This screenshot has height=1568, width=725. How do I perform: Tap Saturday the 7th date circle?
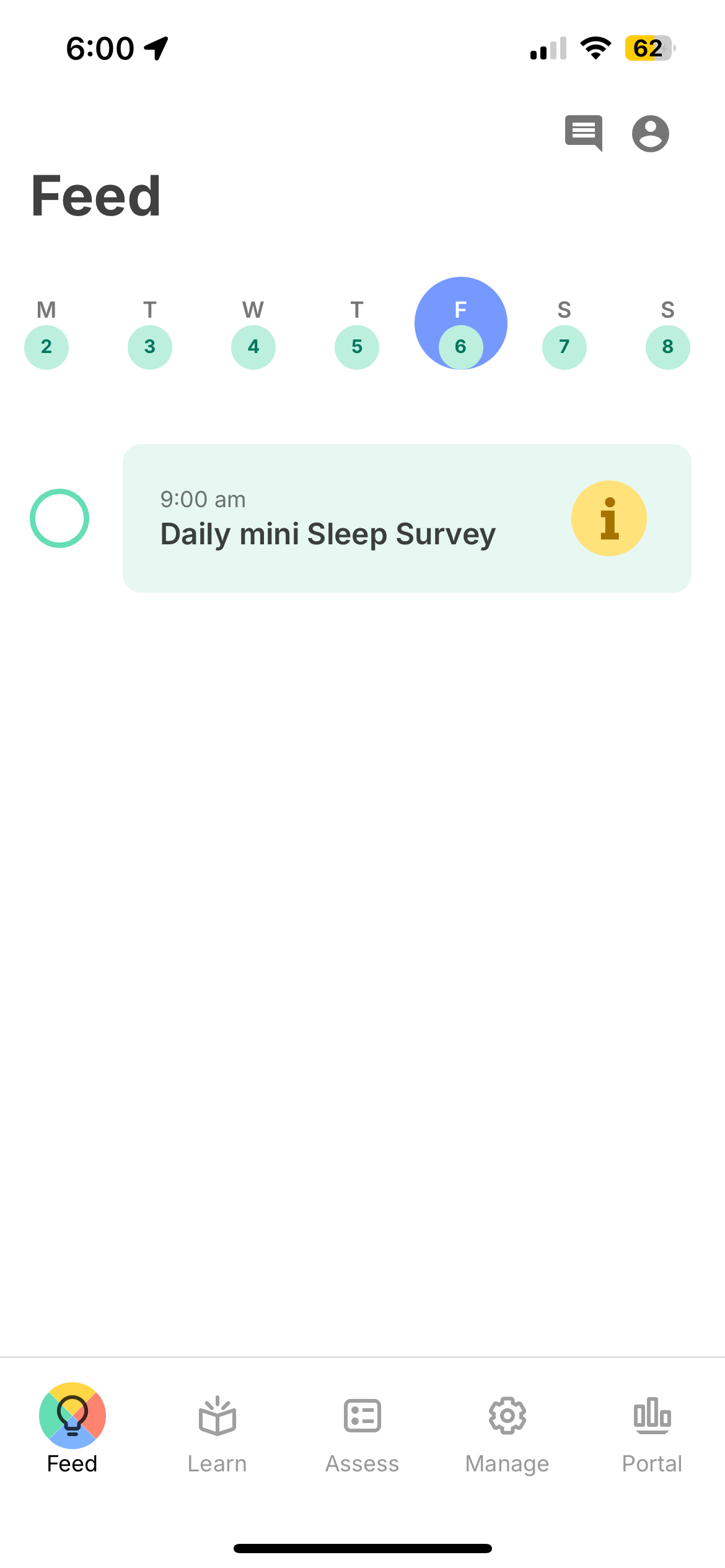click(x=564, y=347)
